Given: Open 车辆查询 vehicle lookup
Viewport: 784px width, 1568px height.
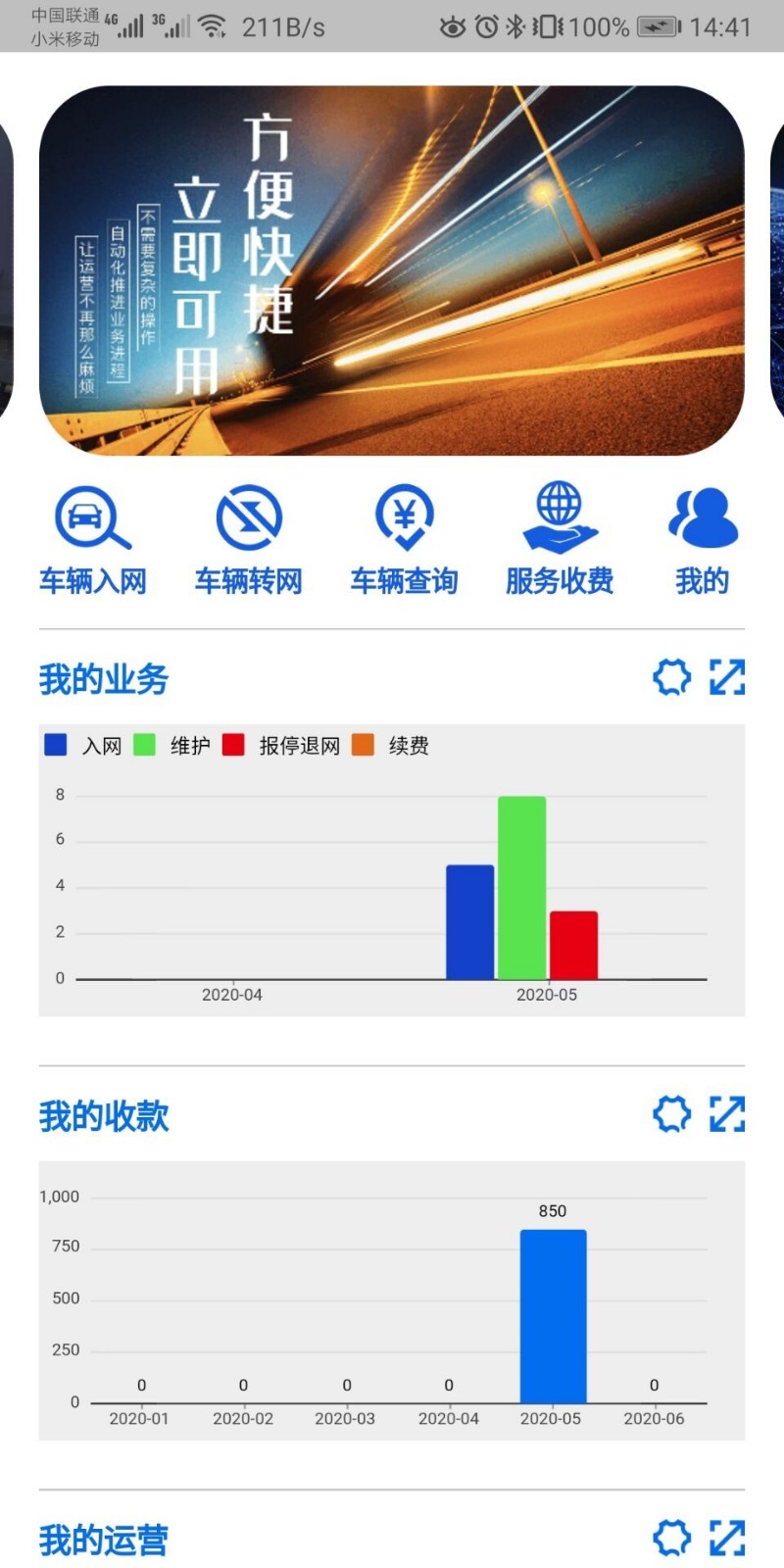Looking at the screenshot, I should pos(405,539).
